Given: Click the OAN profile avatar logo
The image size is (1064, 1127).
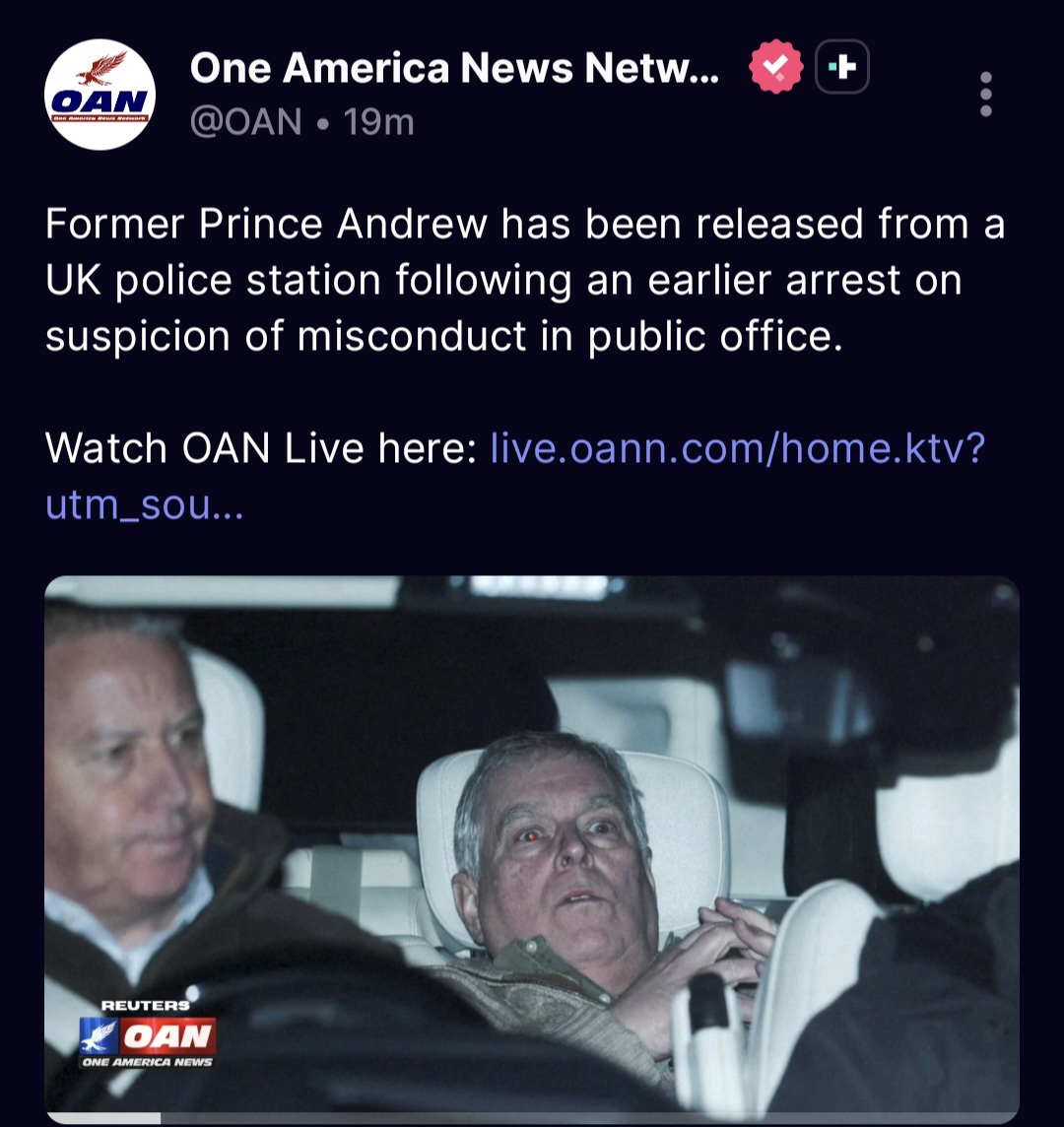Looking at the screenshot, I should pos(101,93).
